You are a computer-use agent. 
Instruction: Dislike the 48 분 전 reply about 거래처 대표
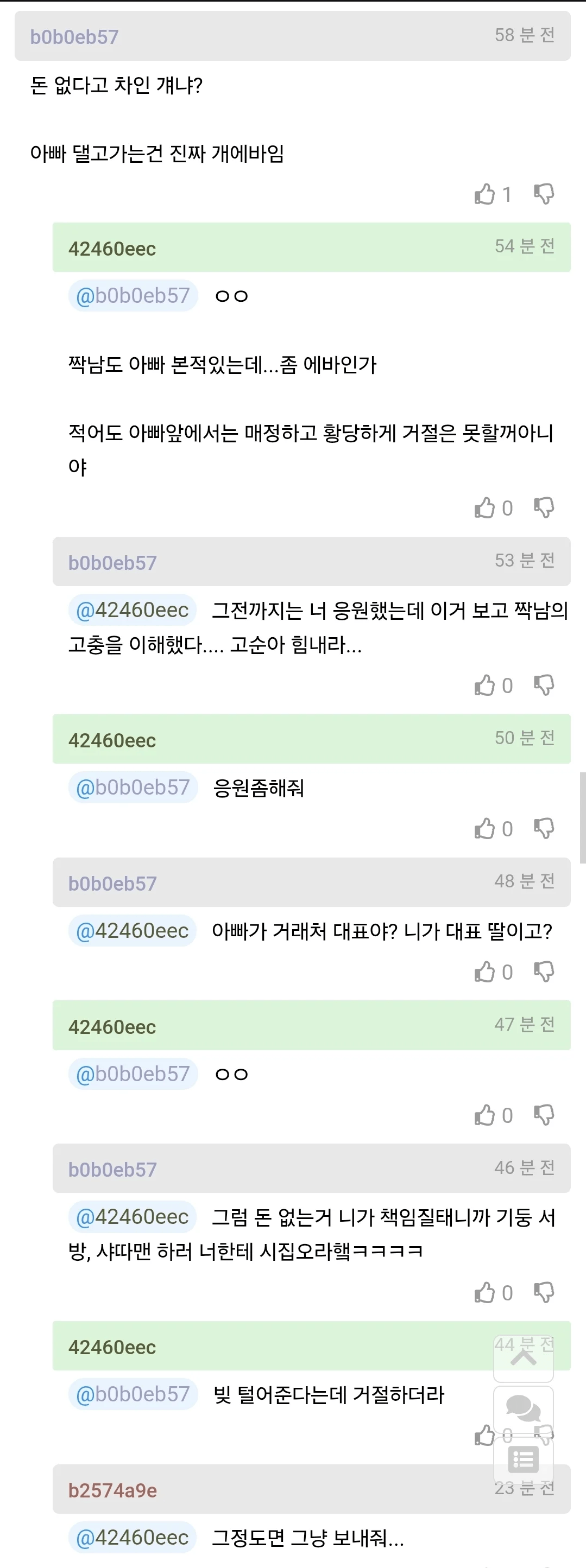pyautogui.click(x=543, y=972)
